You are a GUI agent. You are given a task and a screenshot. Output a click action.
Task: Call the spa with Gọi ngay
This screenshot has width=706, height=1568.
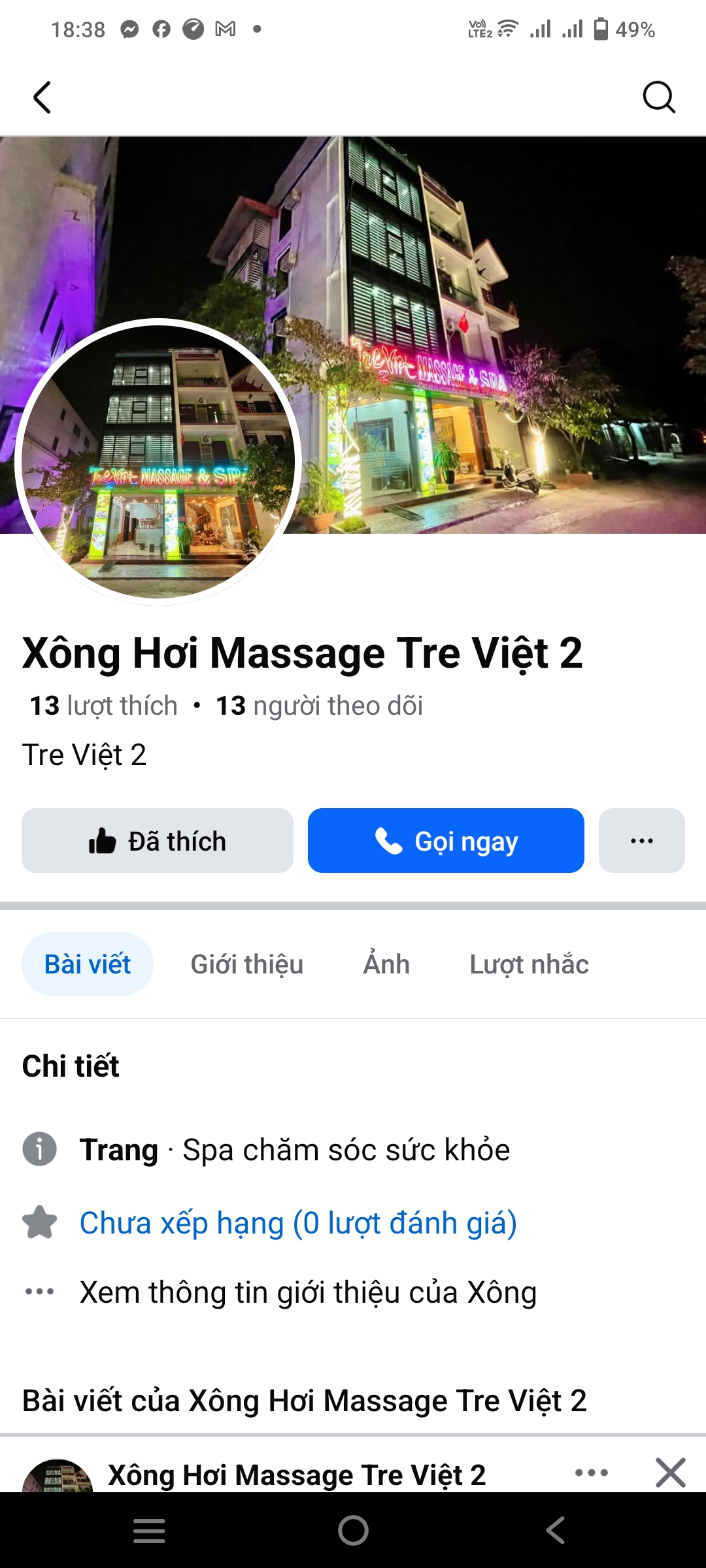click(446, 841)
